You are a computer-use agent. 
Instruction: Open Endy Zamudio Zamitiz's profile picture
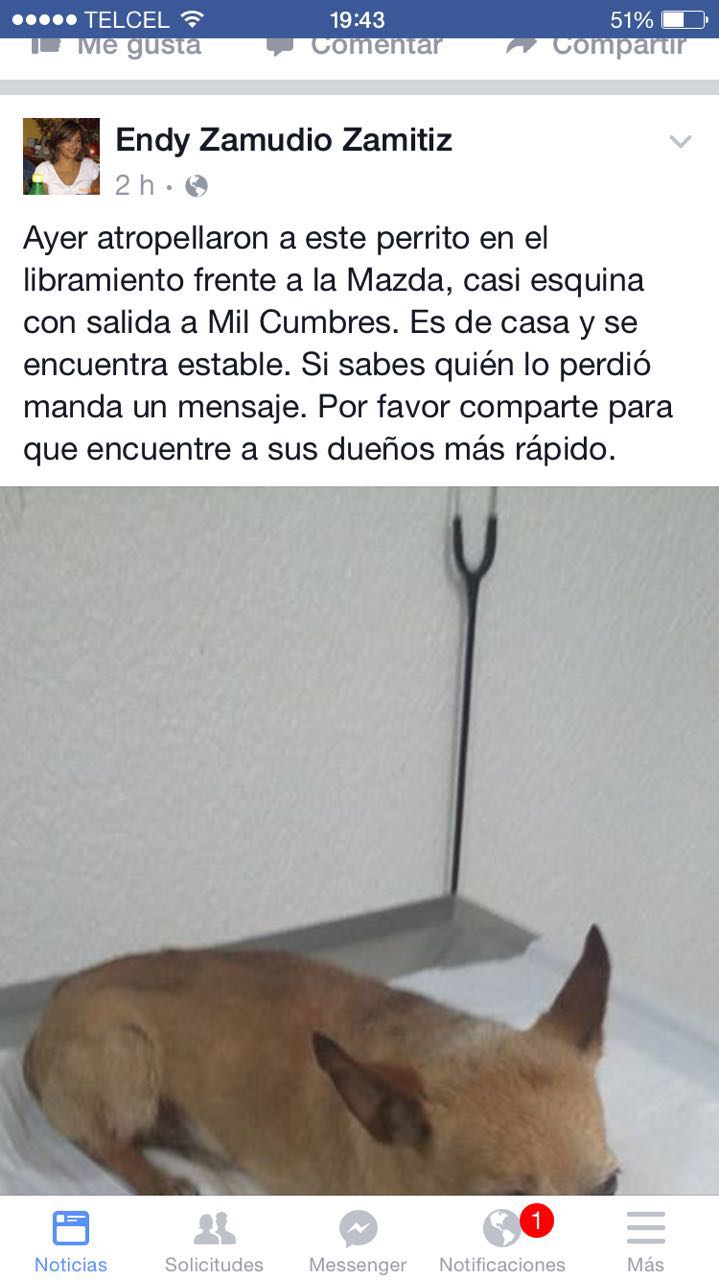[61, 156]
